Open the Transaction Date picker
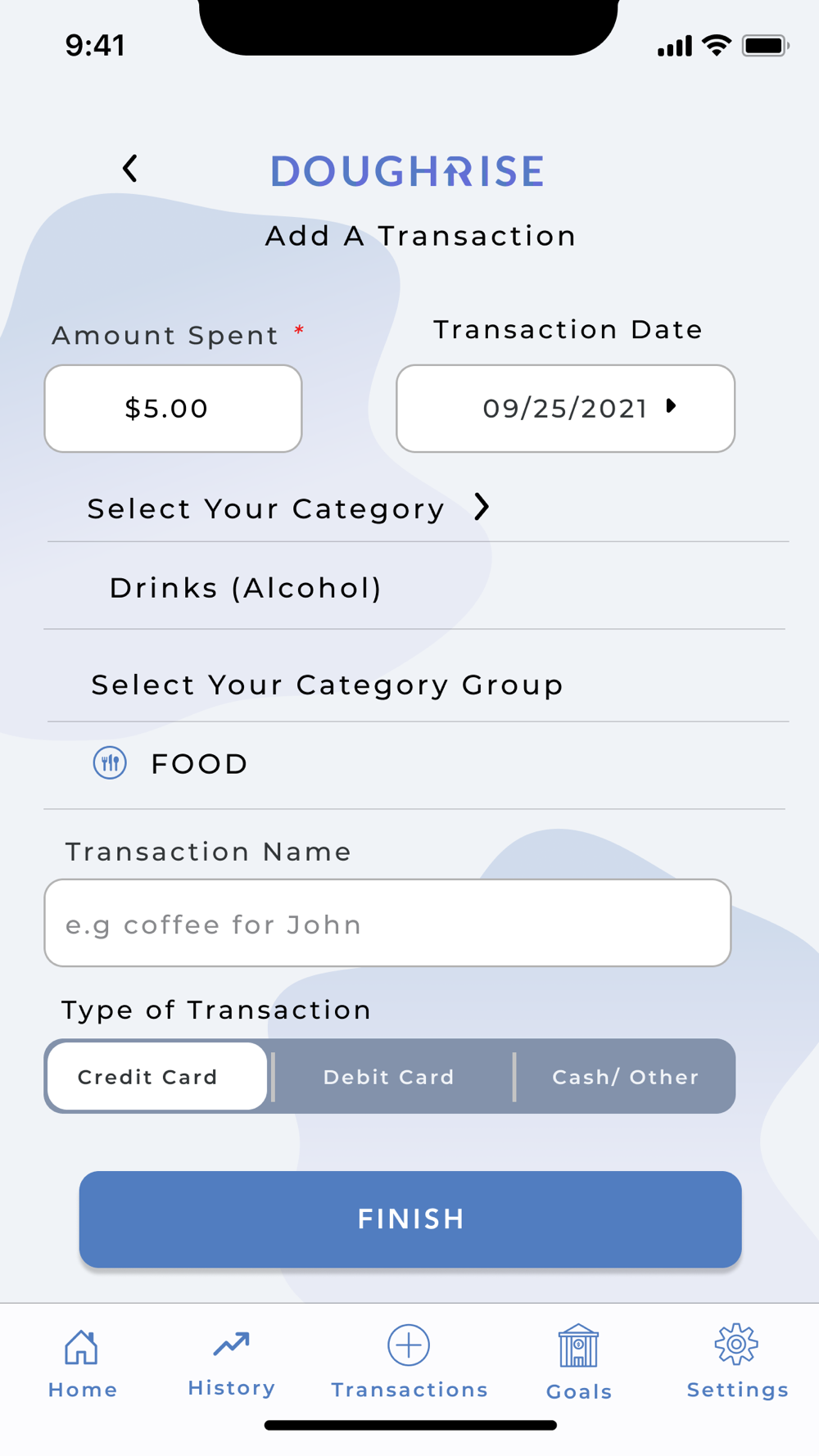Image resolution: width=819 pixels, height=1456 pixels. click(565, 409)
